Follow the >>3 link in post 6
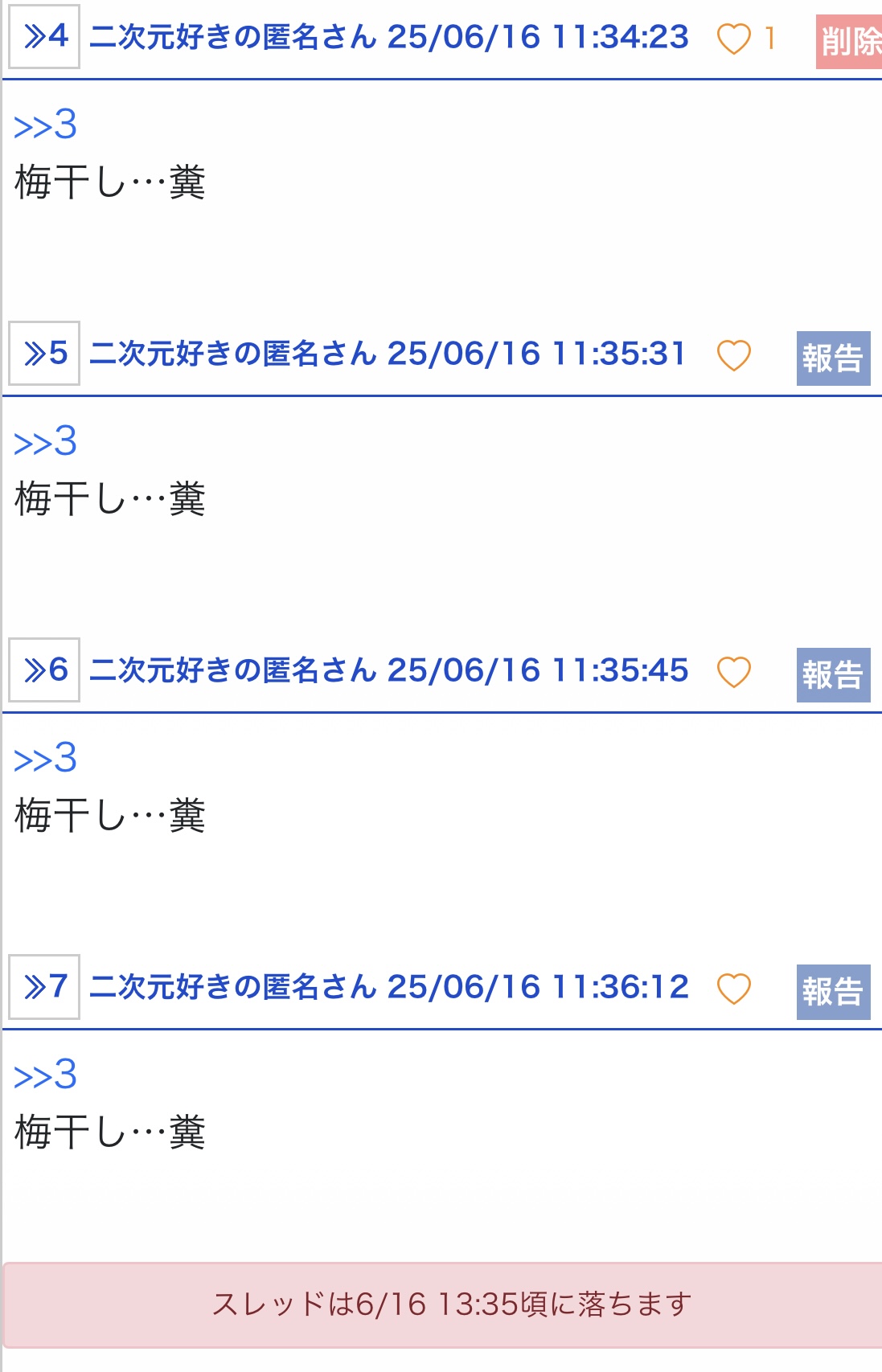The width and height of the screenshot is (882, 1372). pyautogui.click(x=45, y=760)
